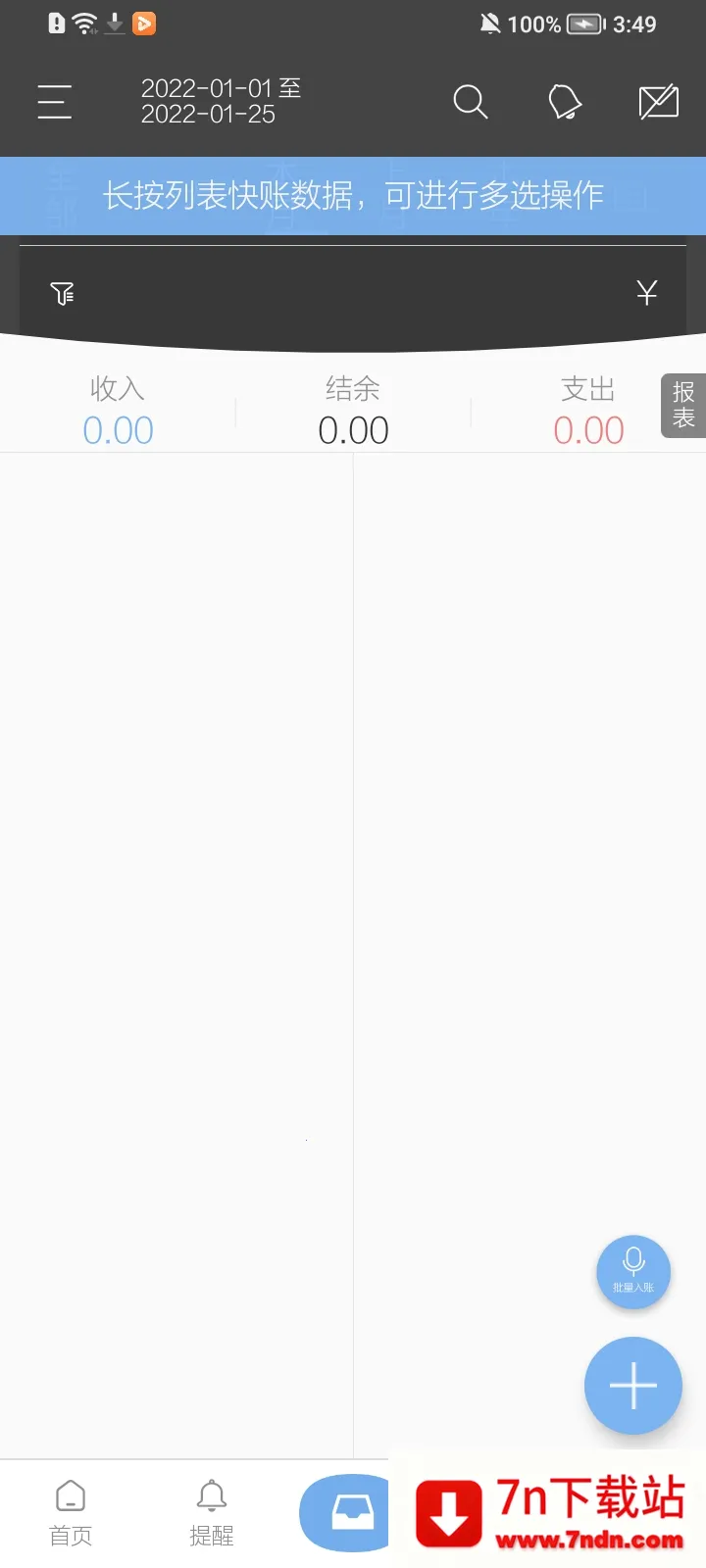Switch to the 提醒 tab
The width and height of the screenshot is (706, 1568).
pyautogui.click(x=212, y=1512)
